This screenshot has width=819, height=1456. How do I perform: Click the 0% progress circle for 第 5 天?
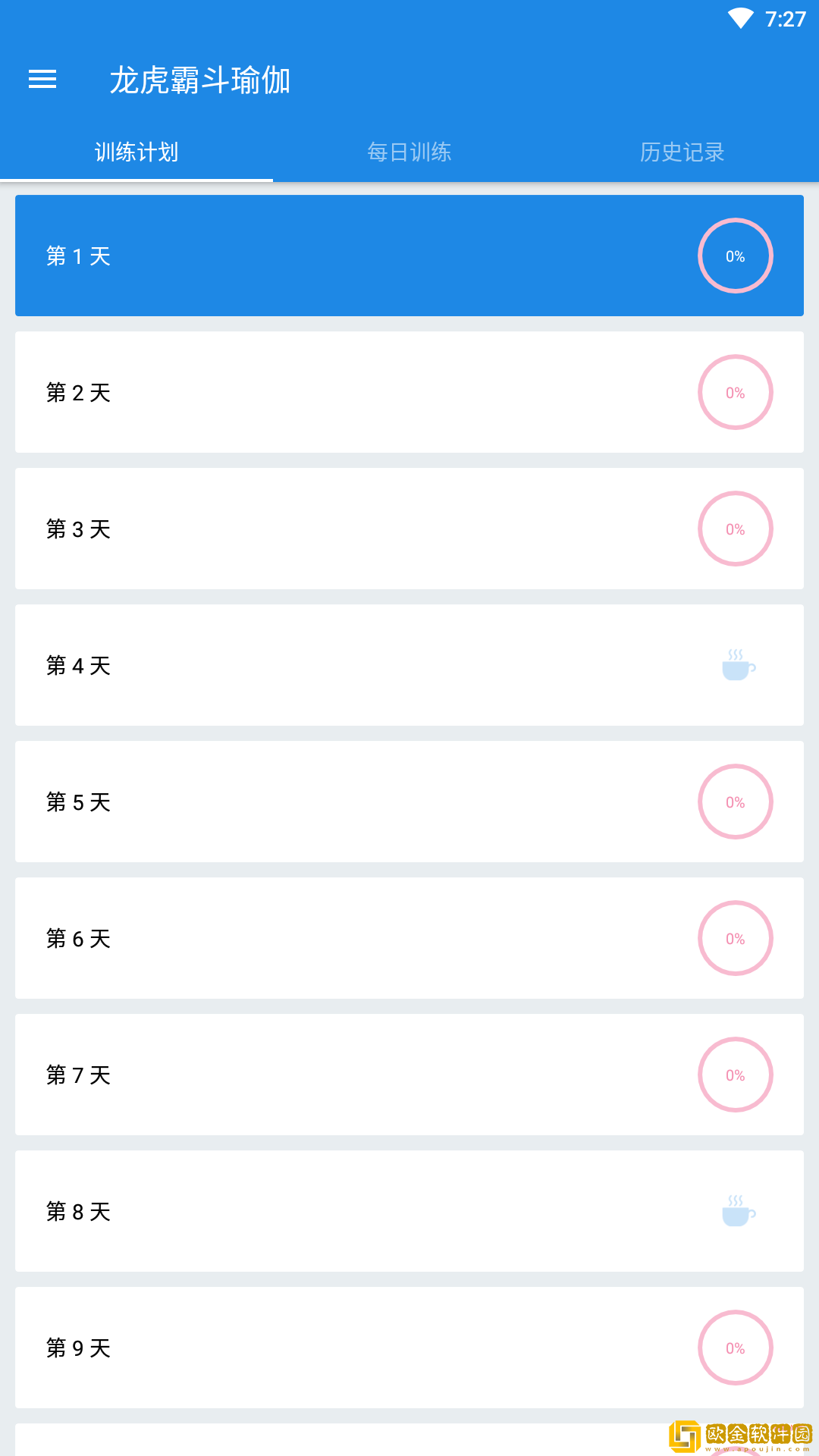point(735,802)
